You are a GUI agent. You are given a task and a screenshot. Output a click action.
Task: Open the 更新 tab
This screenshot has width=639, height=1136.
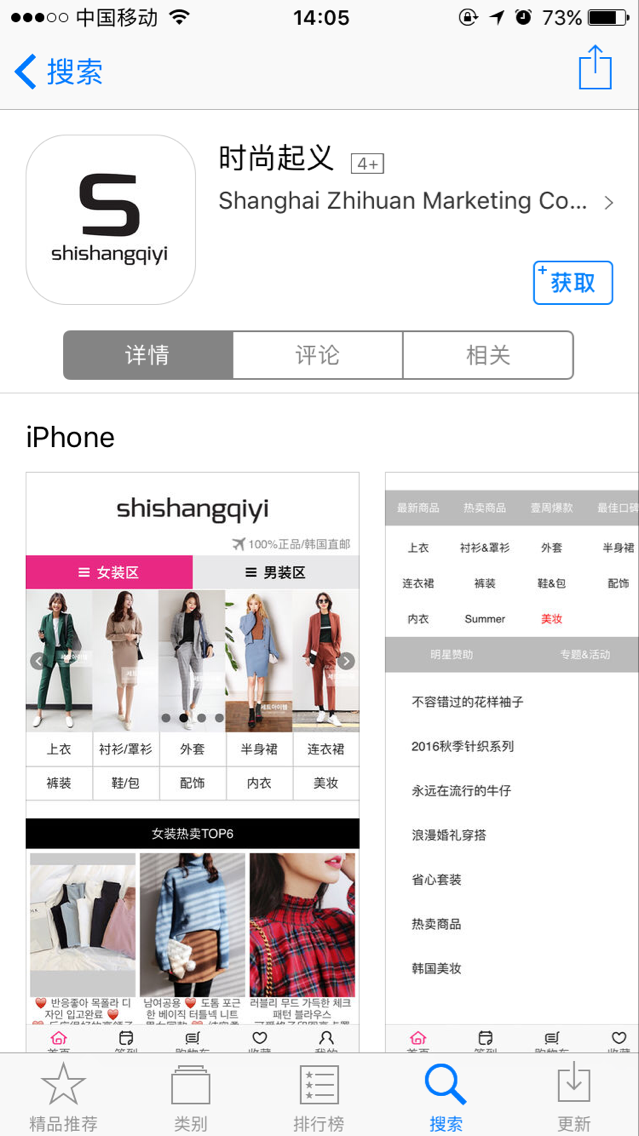[x=574, y=1097]
